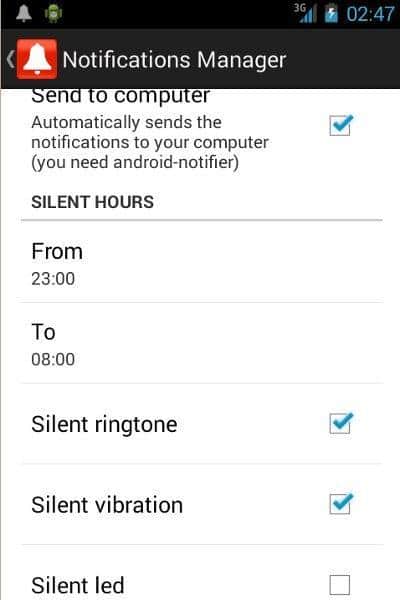Untick the Silent vibration checkbox
This screenshot has width=400, height=600.
point(340,504)
